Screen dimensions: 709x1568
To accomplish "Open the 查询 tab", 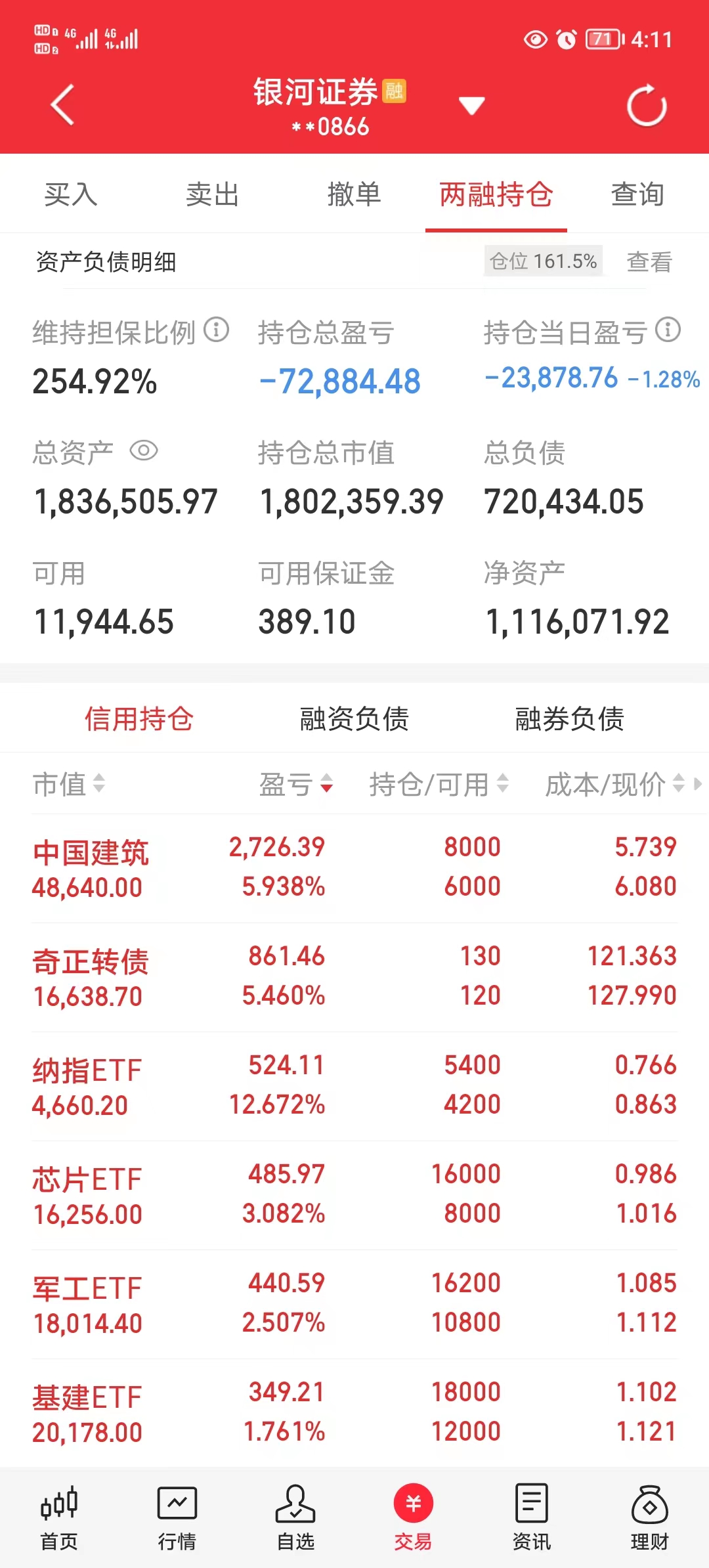I will click(x=637, y=194).
